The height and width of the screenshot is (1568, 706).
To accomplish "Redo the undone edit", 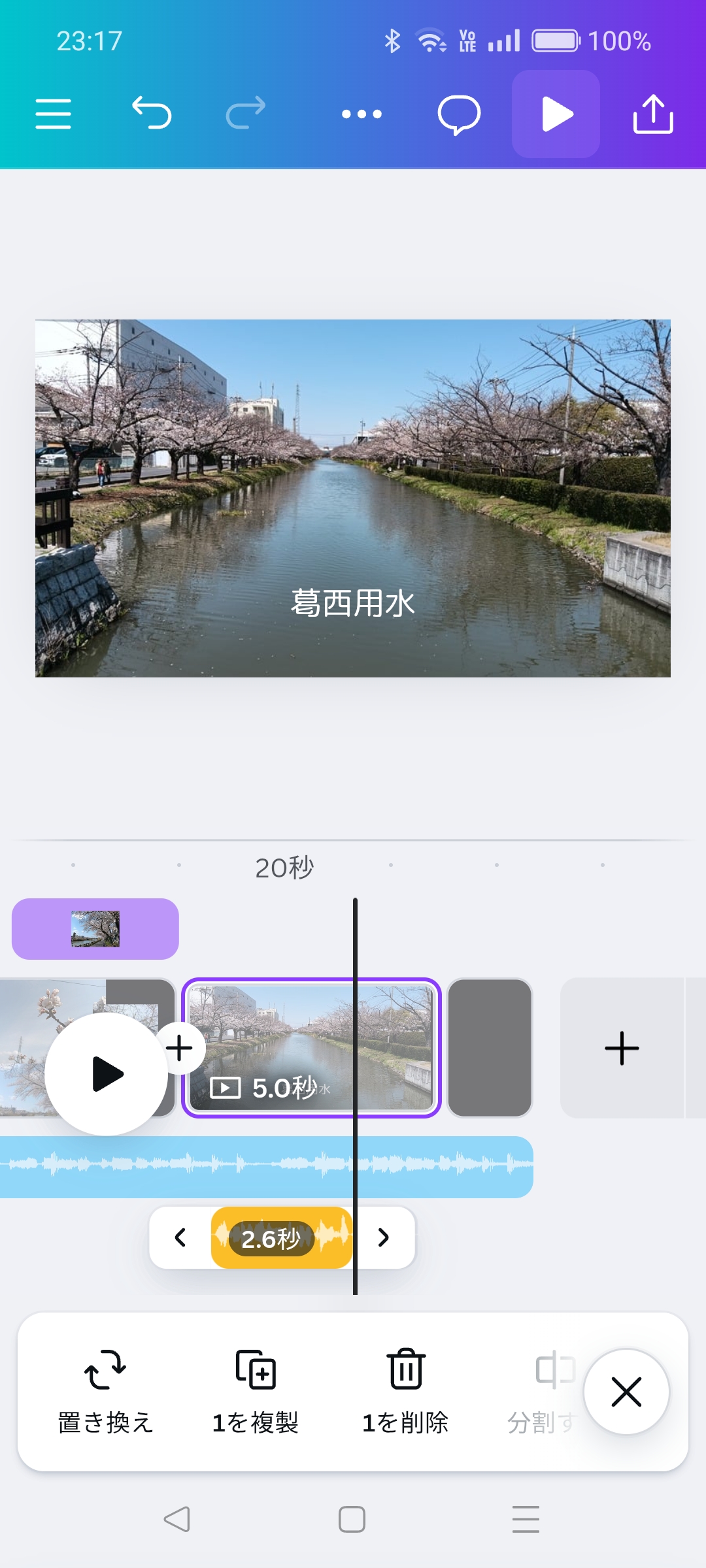I will 246,114.
